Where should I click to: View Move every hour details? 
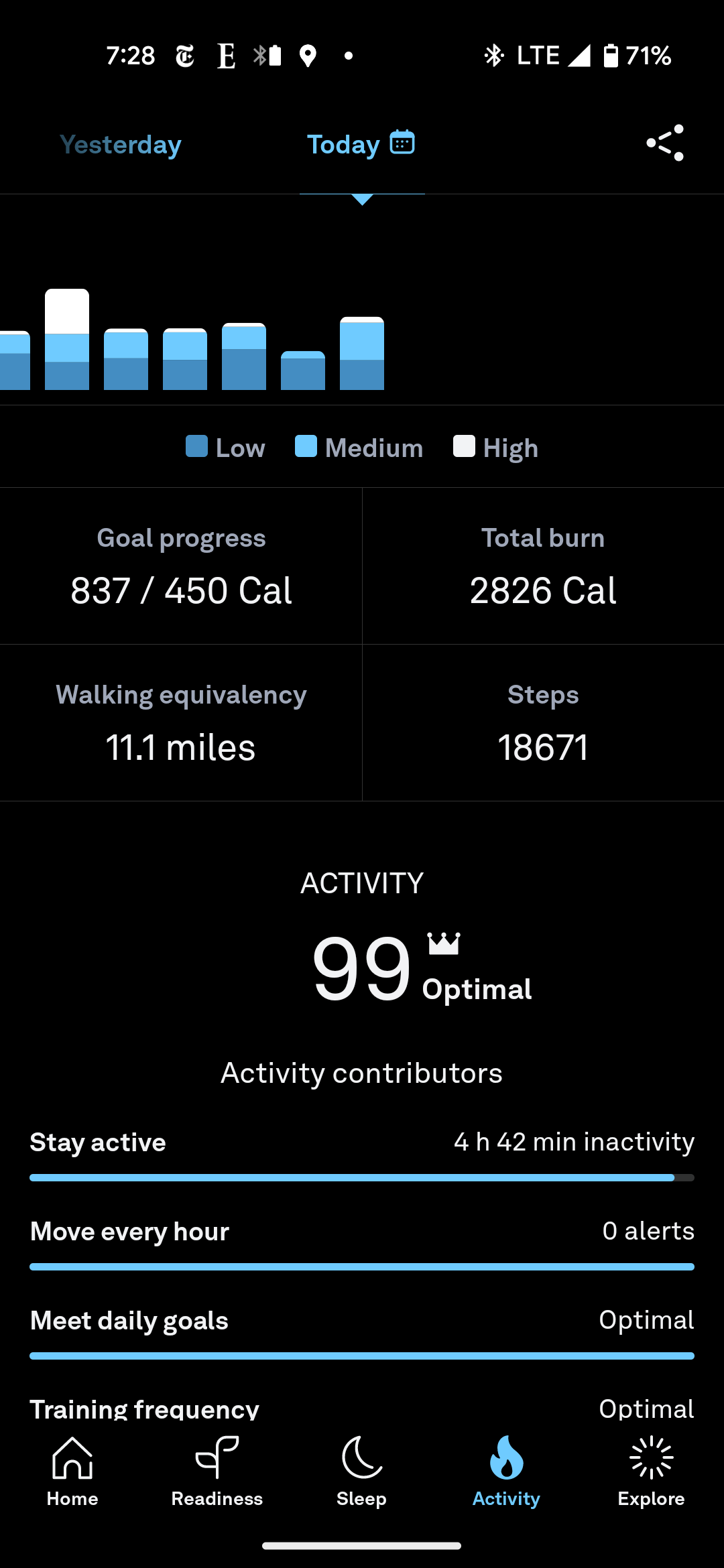362,1243
